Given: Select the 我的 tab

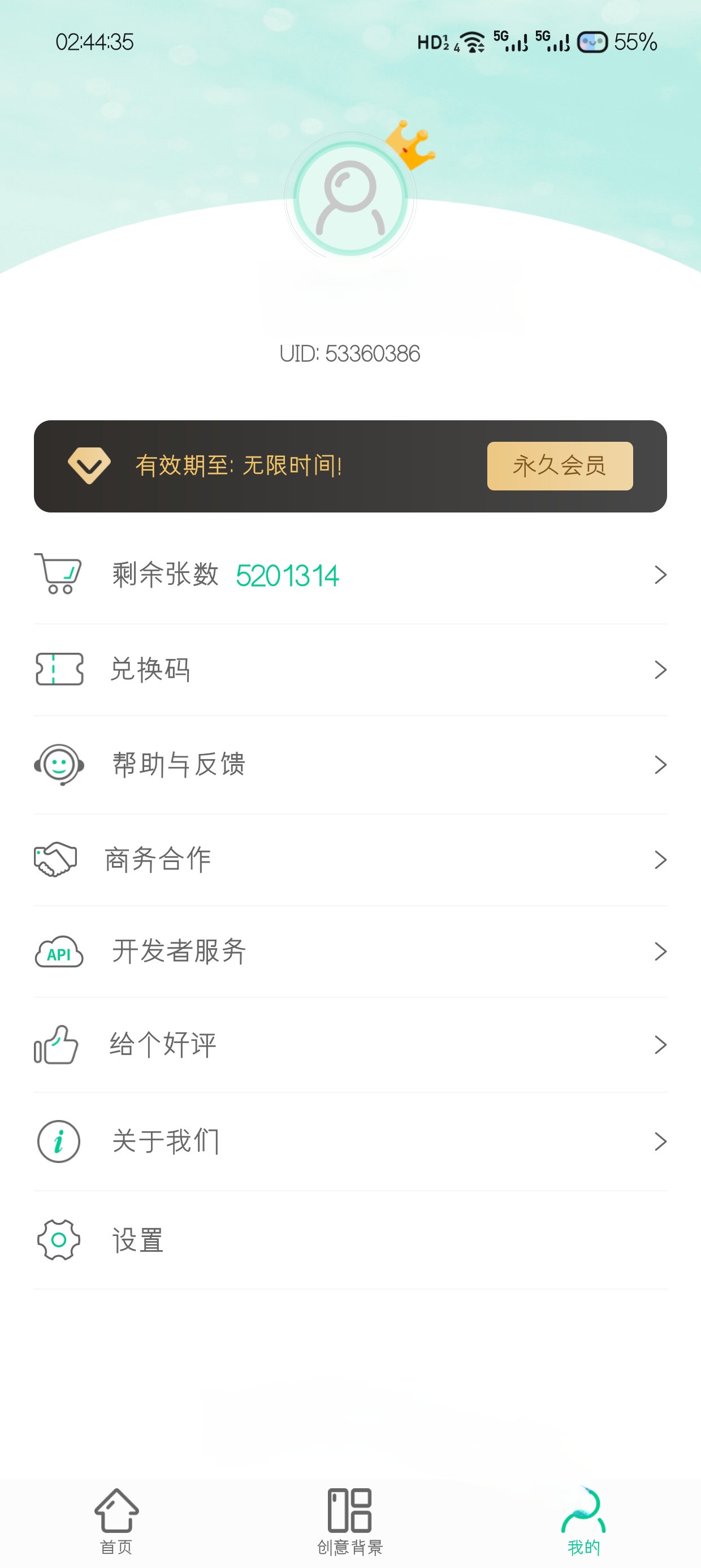Looking at the screenshot, I should (583, 1520).
